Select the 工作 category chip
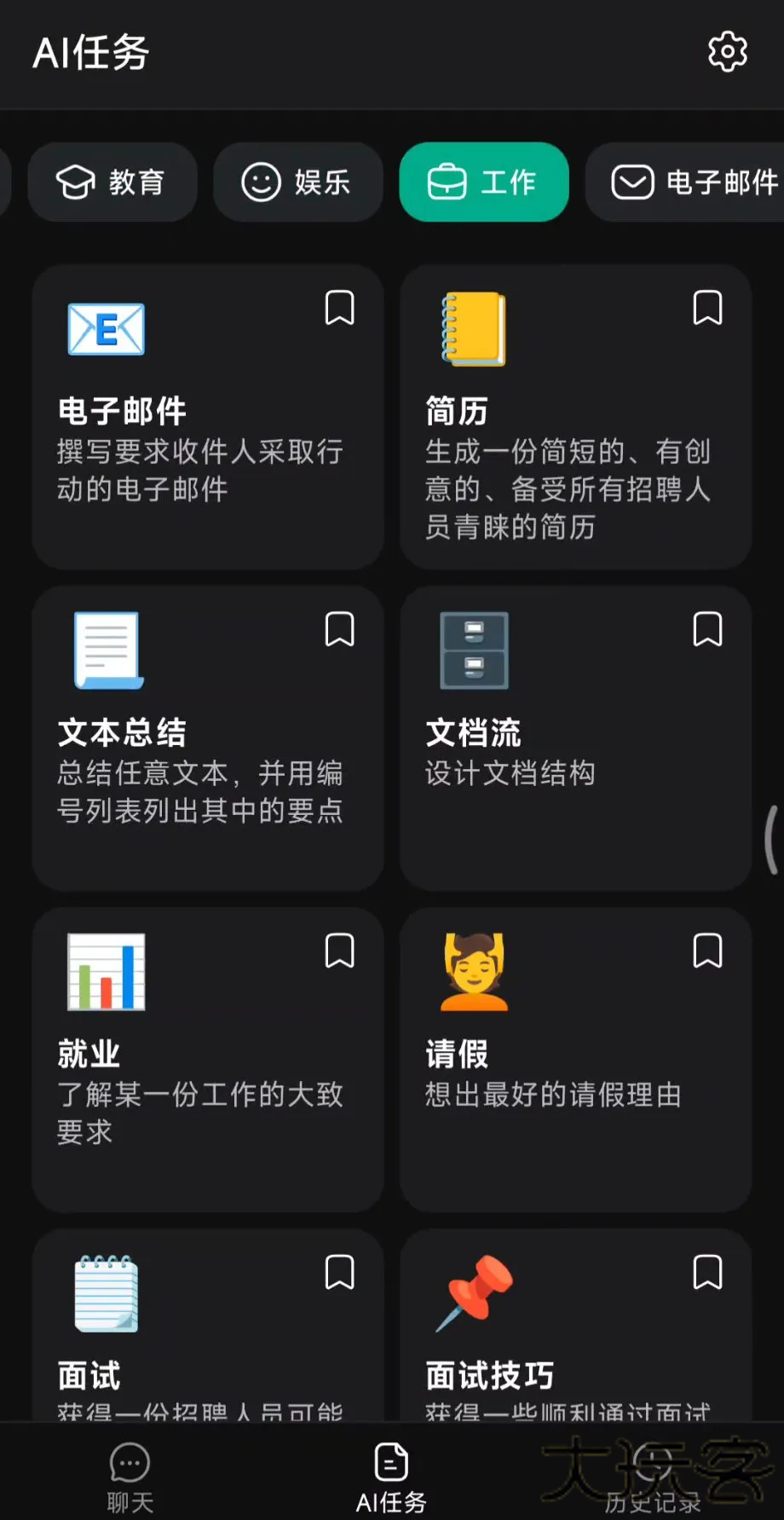 click(x=483, y=182)
